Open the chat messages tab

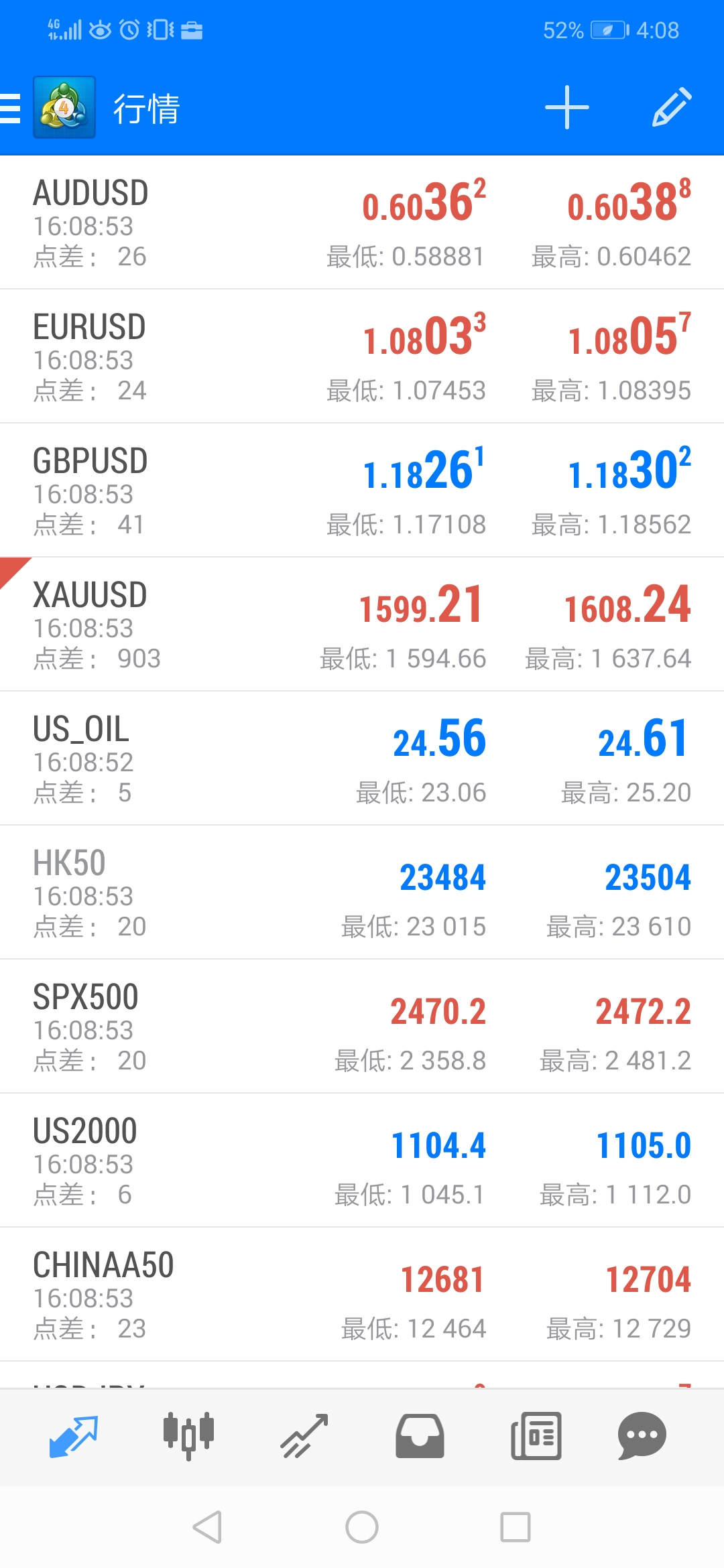point(642,1436)
